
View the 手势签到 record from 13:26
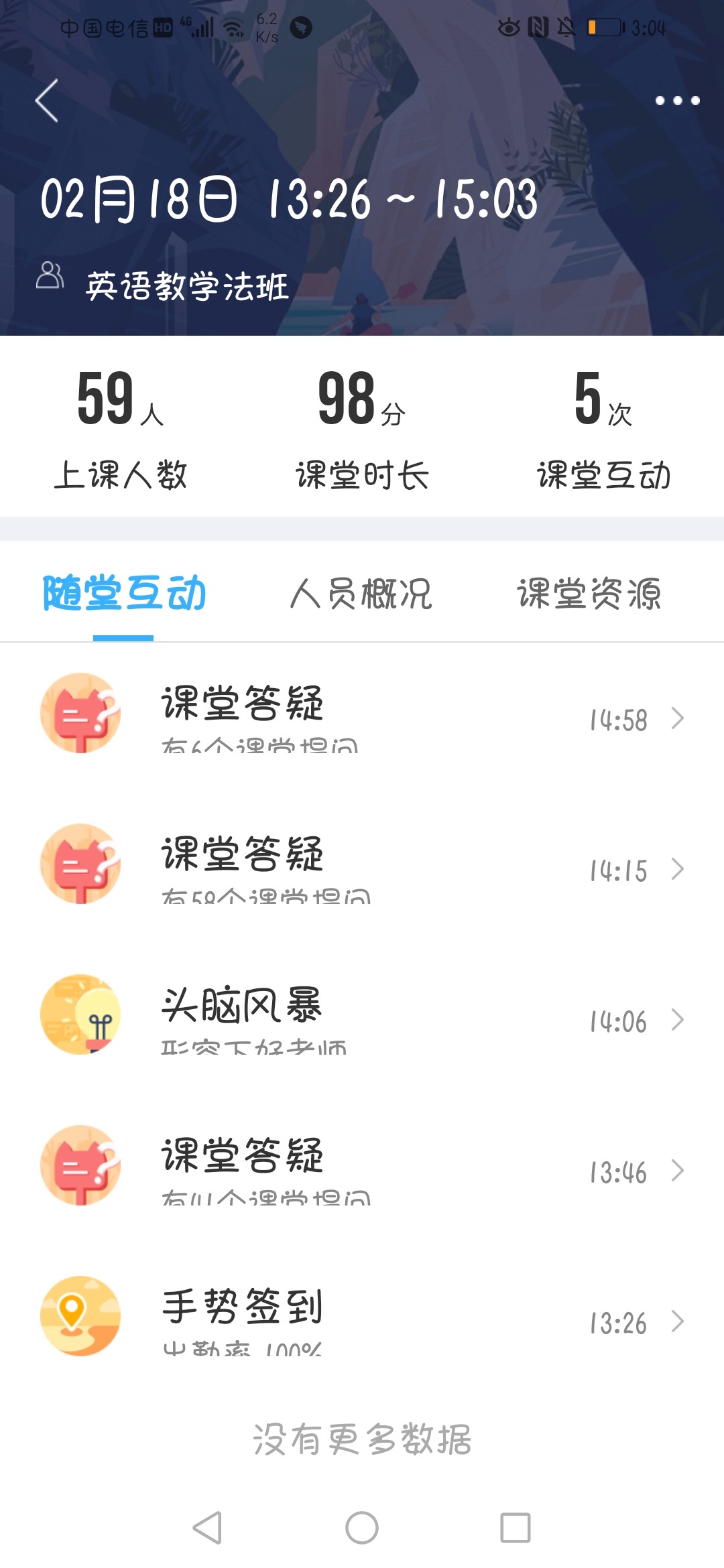coord(362,1320)
